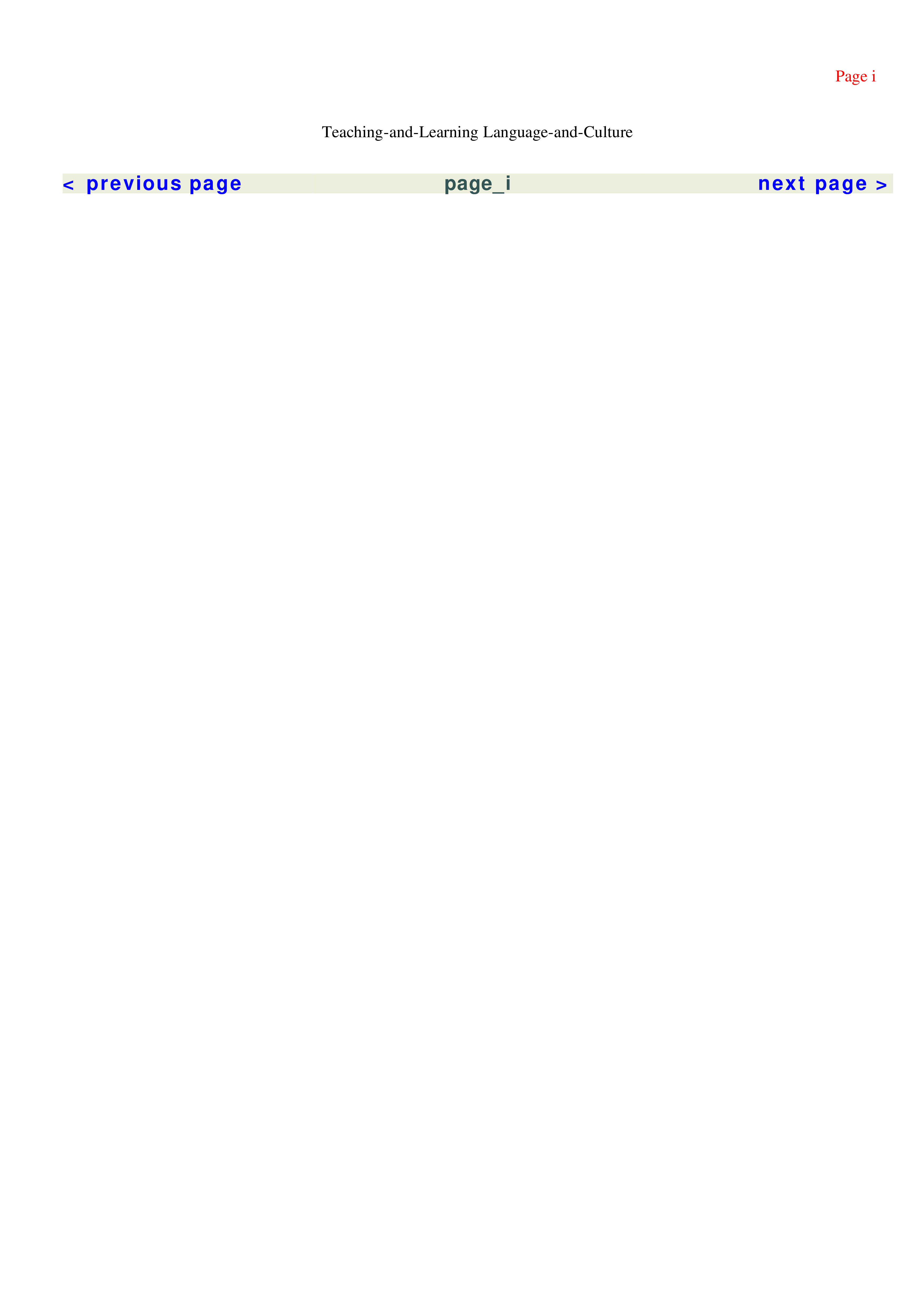Go to the previous page link
Screen dimensions: 924x1307
coord(152,184)
